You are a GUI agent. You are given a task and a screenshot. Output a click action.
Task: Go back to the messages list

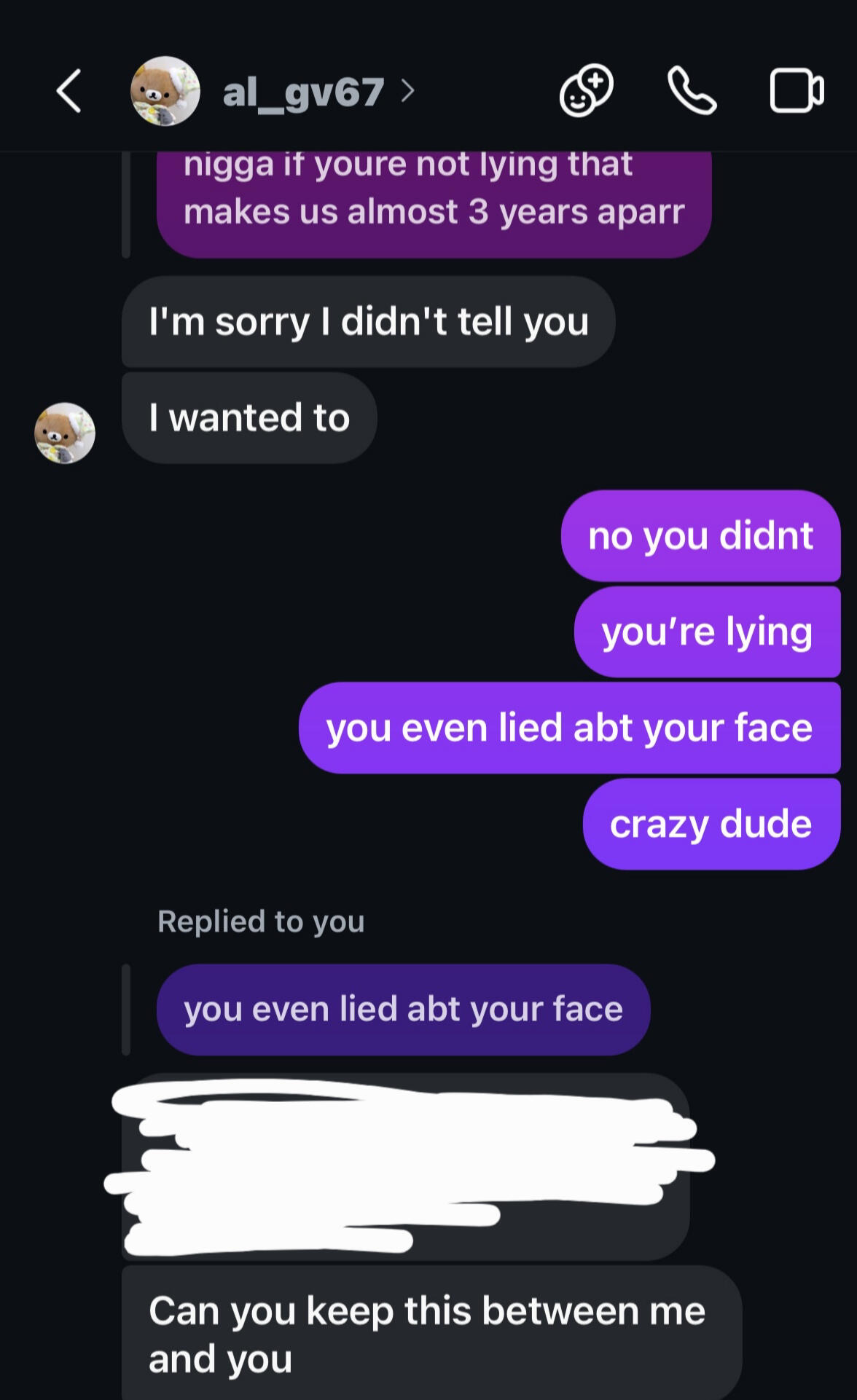pyautogui.click(x=69, y=91)
